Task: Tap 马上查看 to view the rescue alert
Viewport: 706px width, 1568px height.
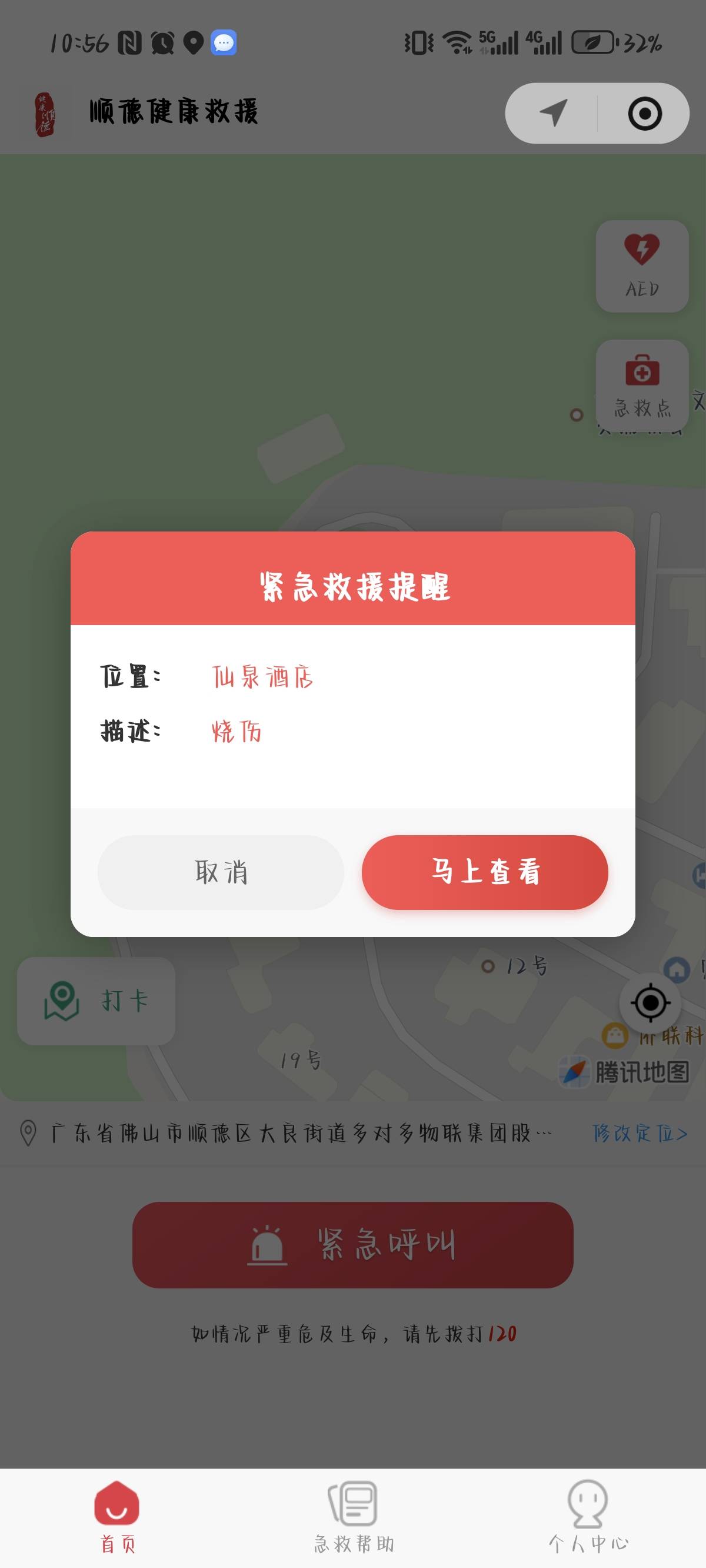Action: [484, 872]
